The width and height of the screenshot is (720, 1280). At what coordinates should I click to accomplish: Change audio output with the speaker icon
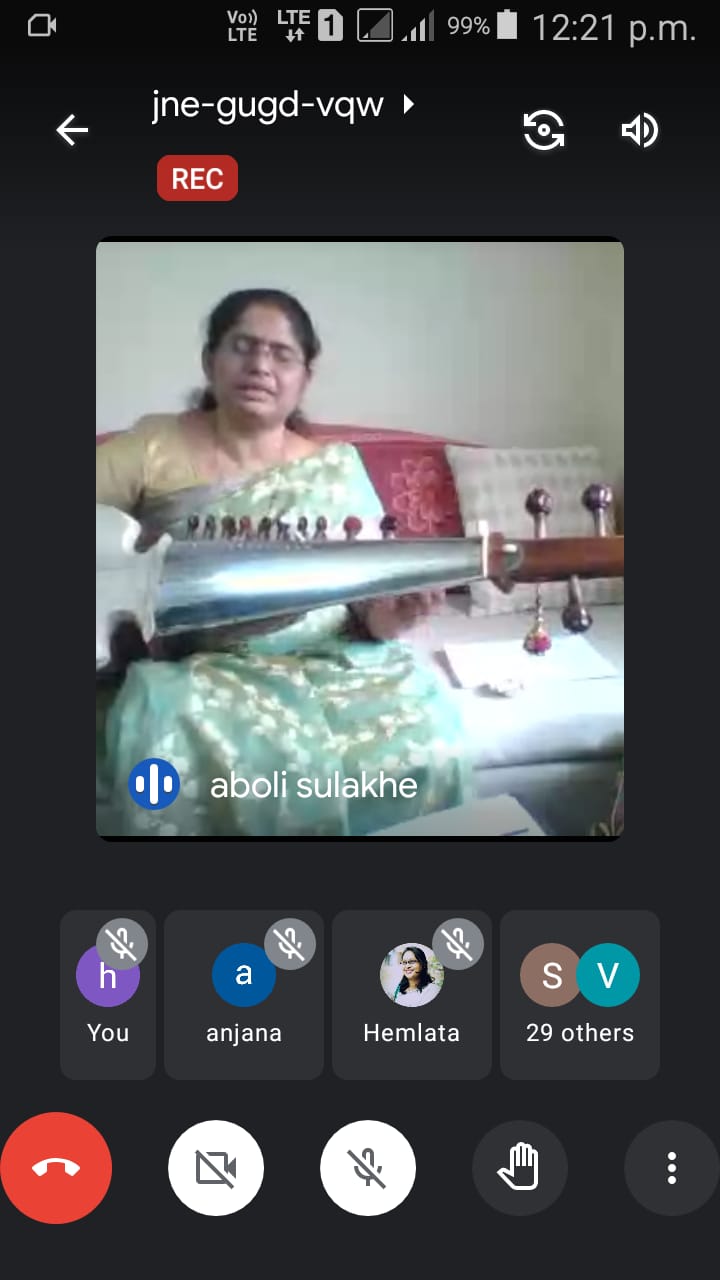tap(640, 130)
